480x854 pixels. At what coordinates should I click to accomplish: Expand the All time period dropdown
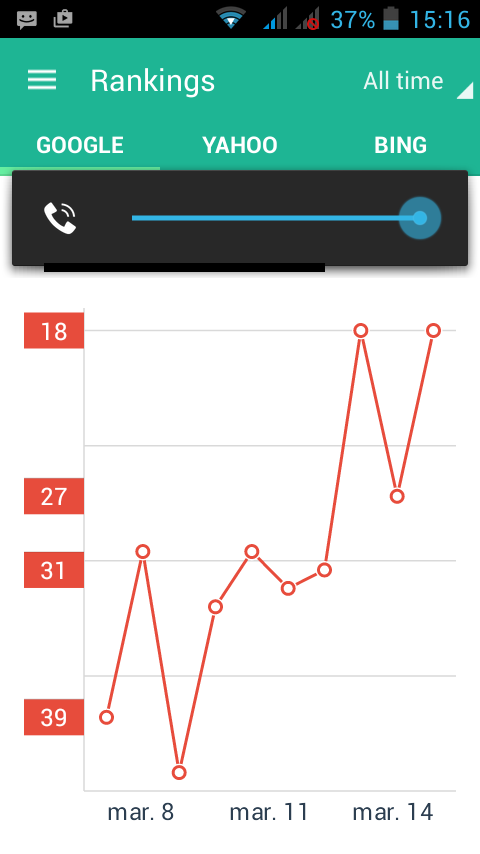tap(417, 82)
